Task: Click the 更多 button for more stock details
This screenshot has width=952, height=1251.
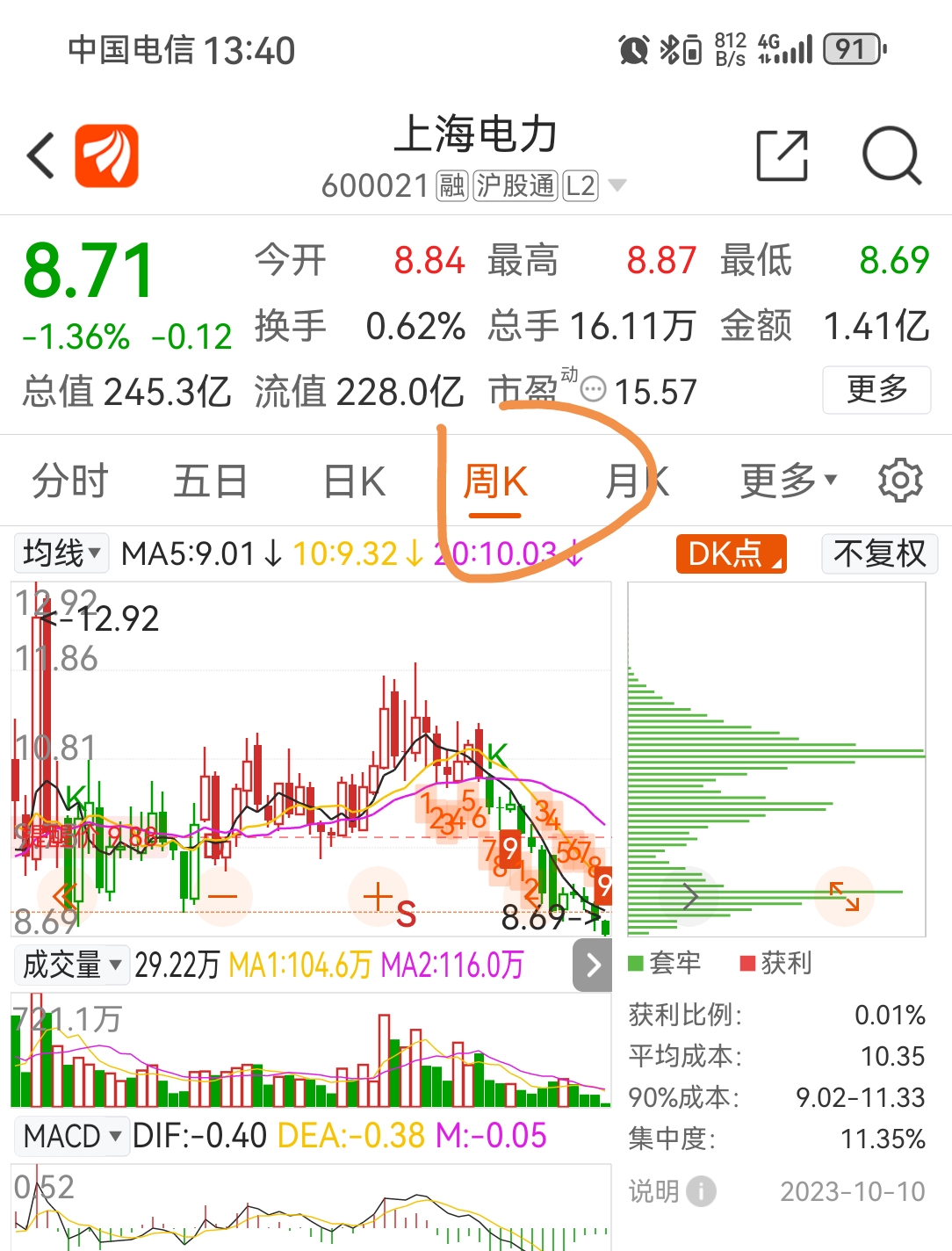Action: tap(876, 391)
